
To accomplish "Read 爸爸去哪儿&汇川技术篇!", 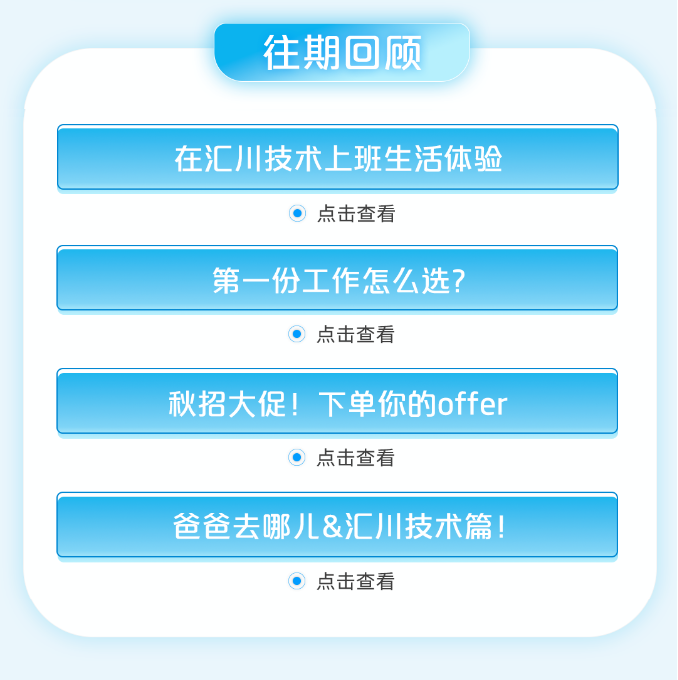I will pos(337,525).
